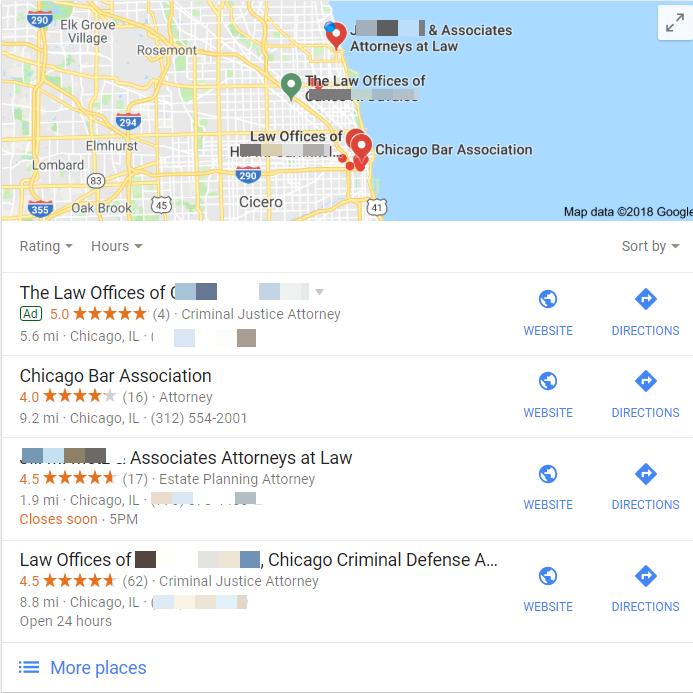Open the Sort by dropdown
The width and height of the screenshot is (693, 693).
coord(650,246)
